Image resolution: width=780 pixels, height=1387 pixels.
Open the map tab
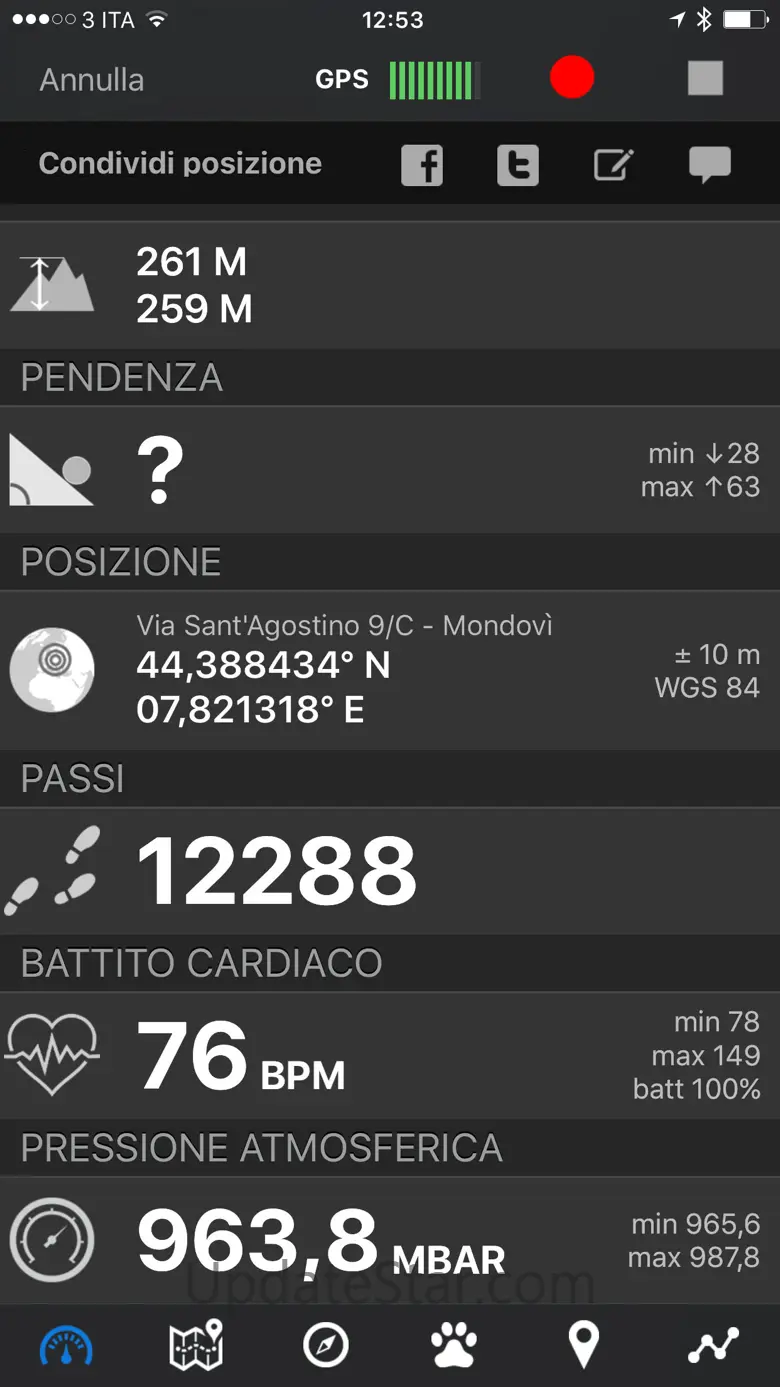coord(196,1346)
